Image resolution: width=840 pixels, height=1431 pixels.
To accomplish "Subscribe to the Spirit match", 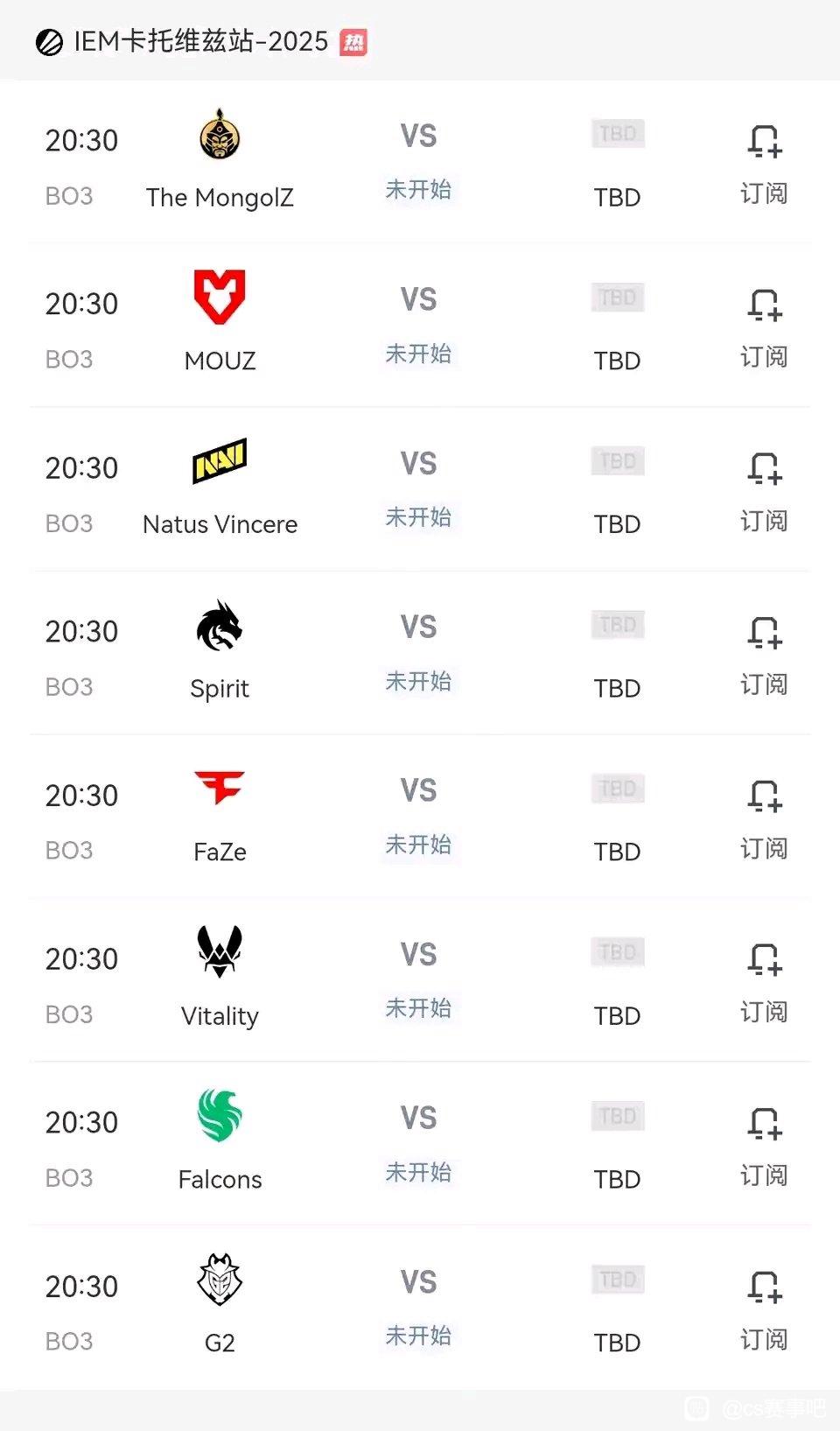I will tap(764, 655).
